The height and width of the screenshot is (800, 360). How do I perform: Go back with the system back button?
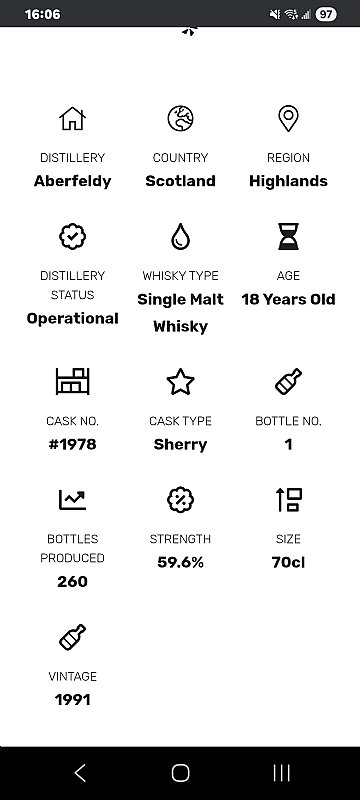(x=80, y=773)
